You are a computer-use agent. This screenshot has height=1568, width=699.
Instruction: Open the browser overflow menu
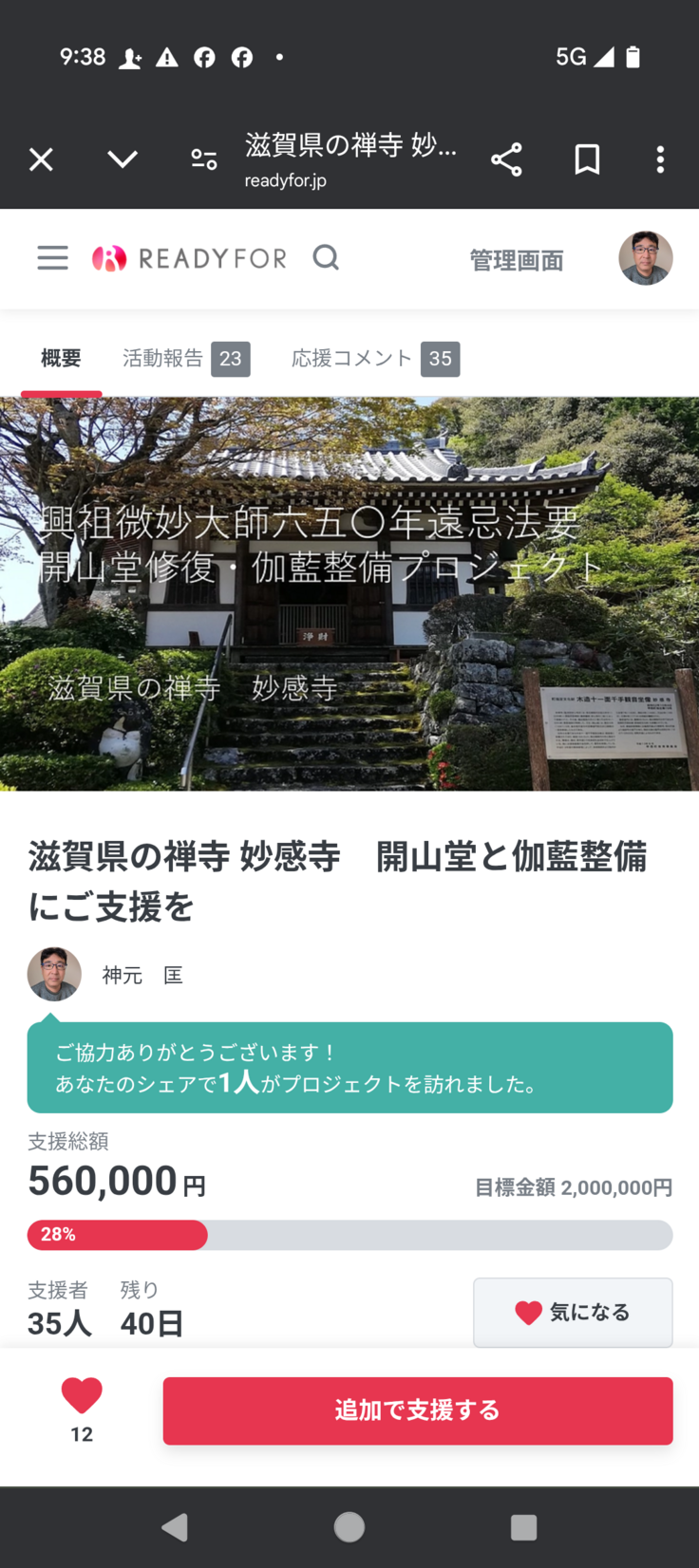click(x=660, y=159)
